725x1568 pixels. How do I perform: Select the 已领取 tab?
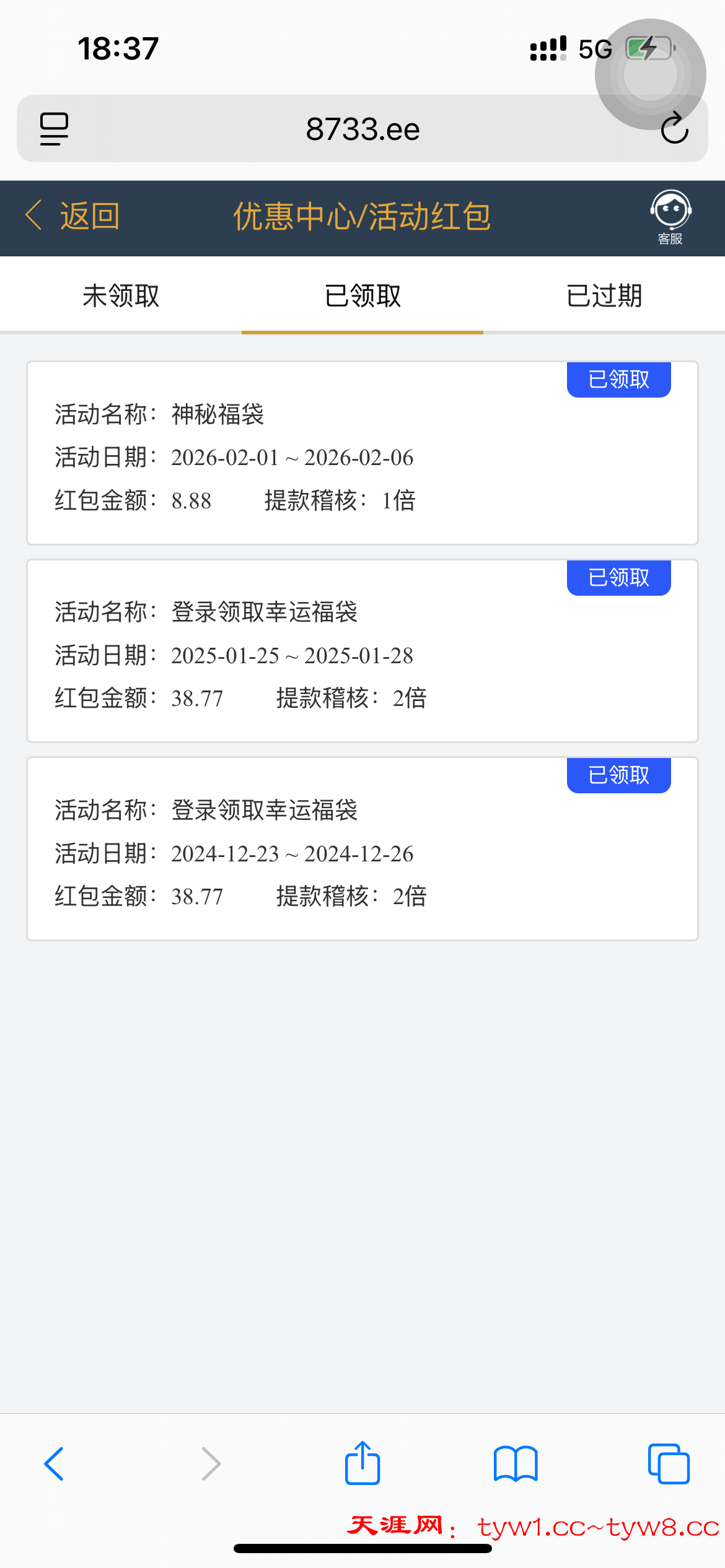[x=362, y=295]
